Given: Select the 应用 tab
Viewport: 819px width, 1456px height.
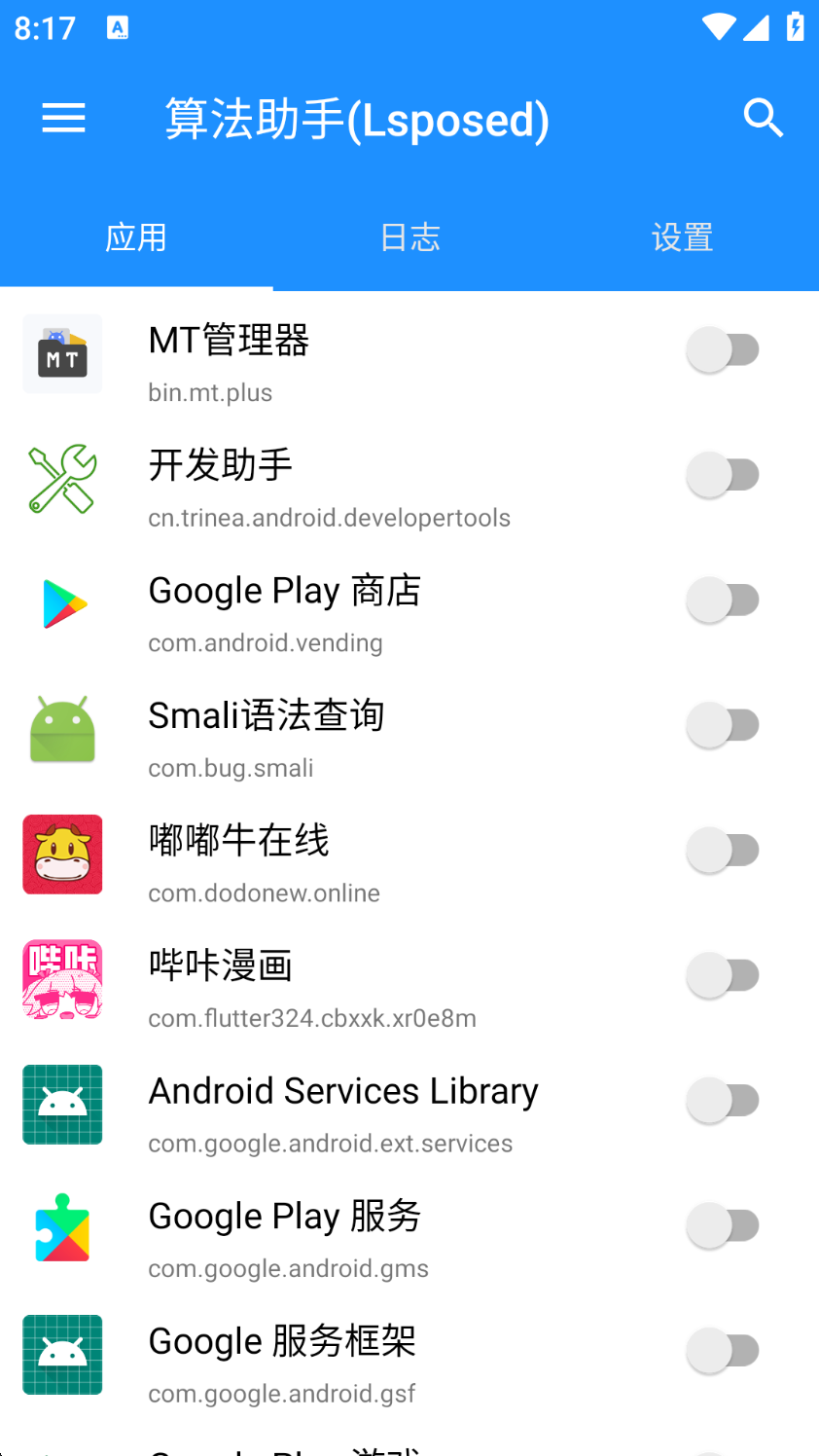Looking at the screenshot, I should pyautogui.click(x=136, y=237).
